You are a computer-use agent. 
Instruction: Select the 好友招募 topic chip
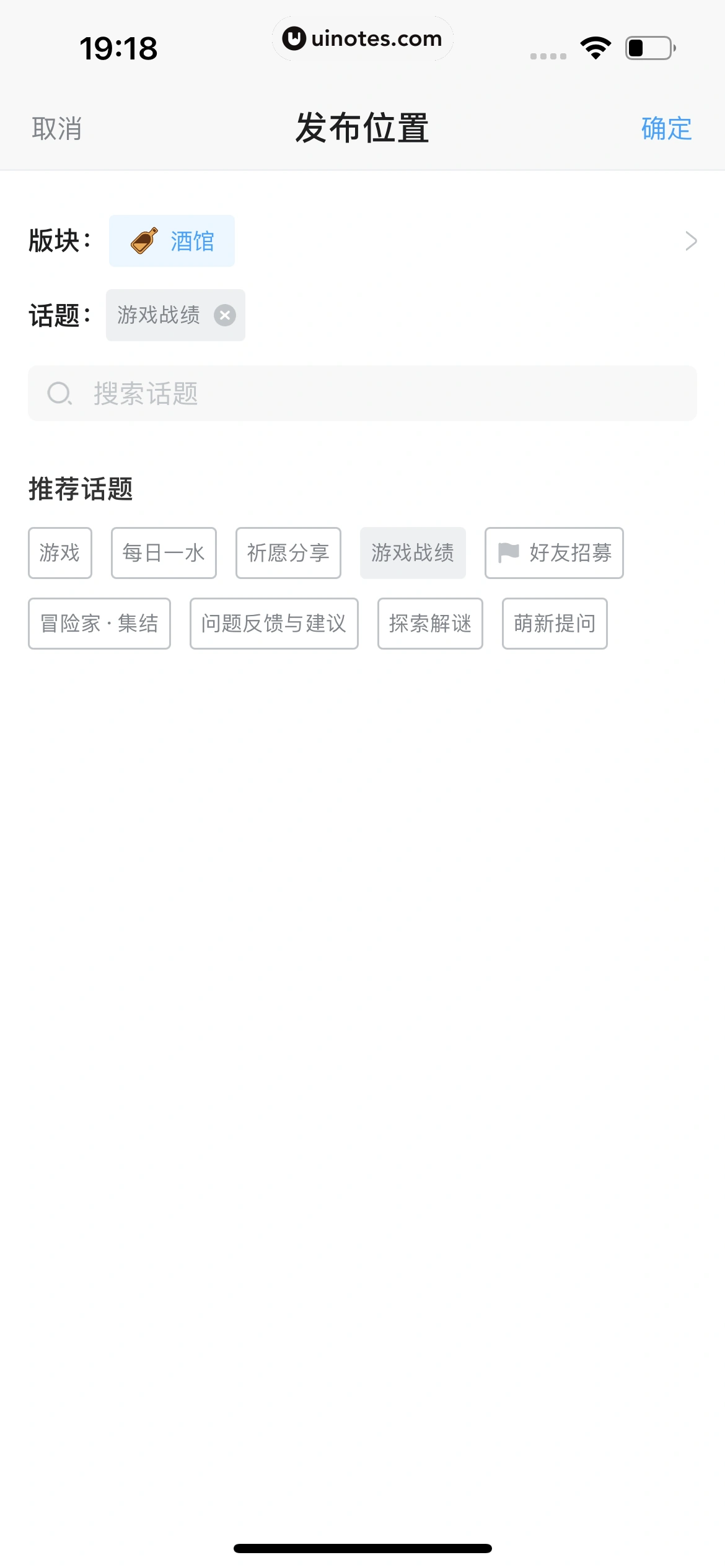pos(554,553)
